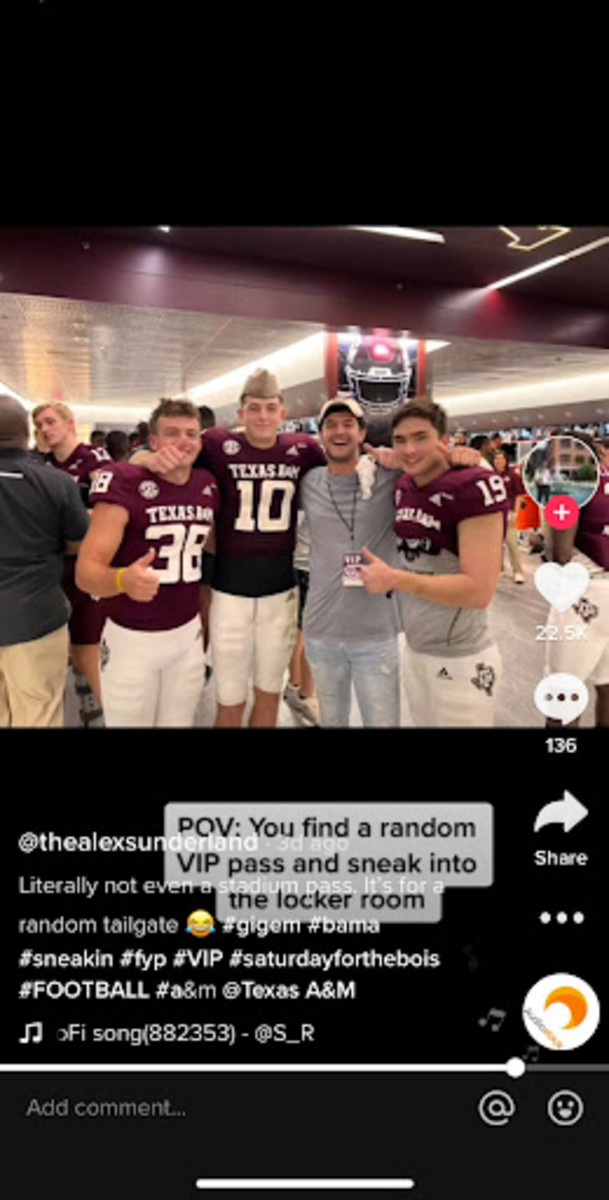Tap the video progress bar knob

tap(515, 1067)
